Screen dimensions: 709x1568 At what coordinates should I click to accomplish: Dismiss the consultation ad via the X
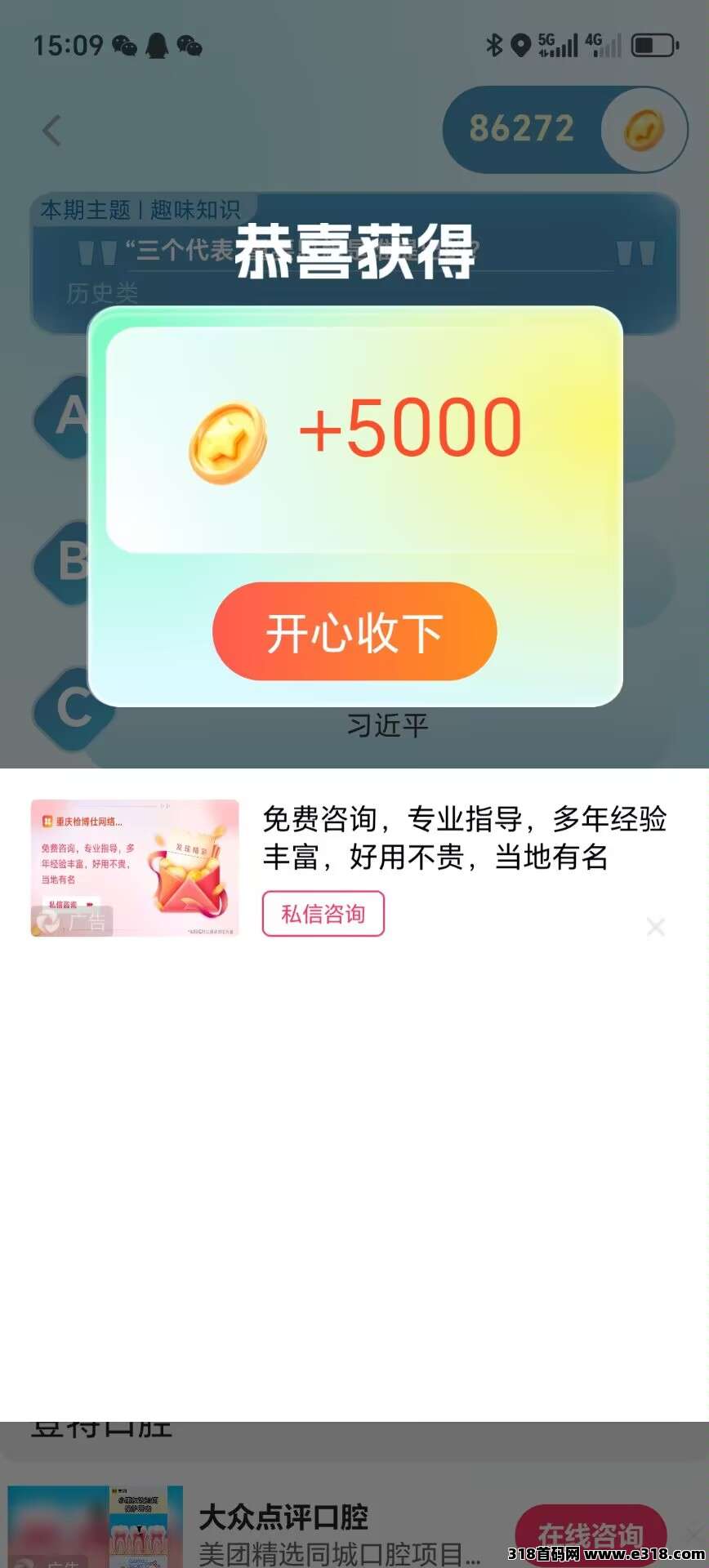point(656,928)
